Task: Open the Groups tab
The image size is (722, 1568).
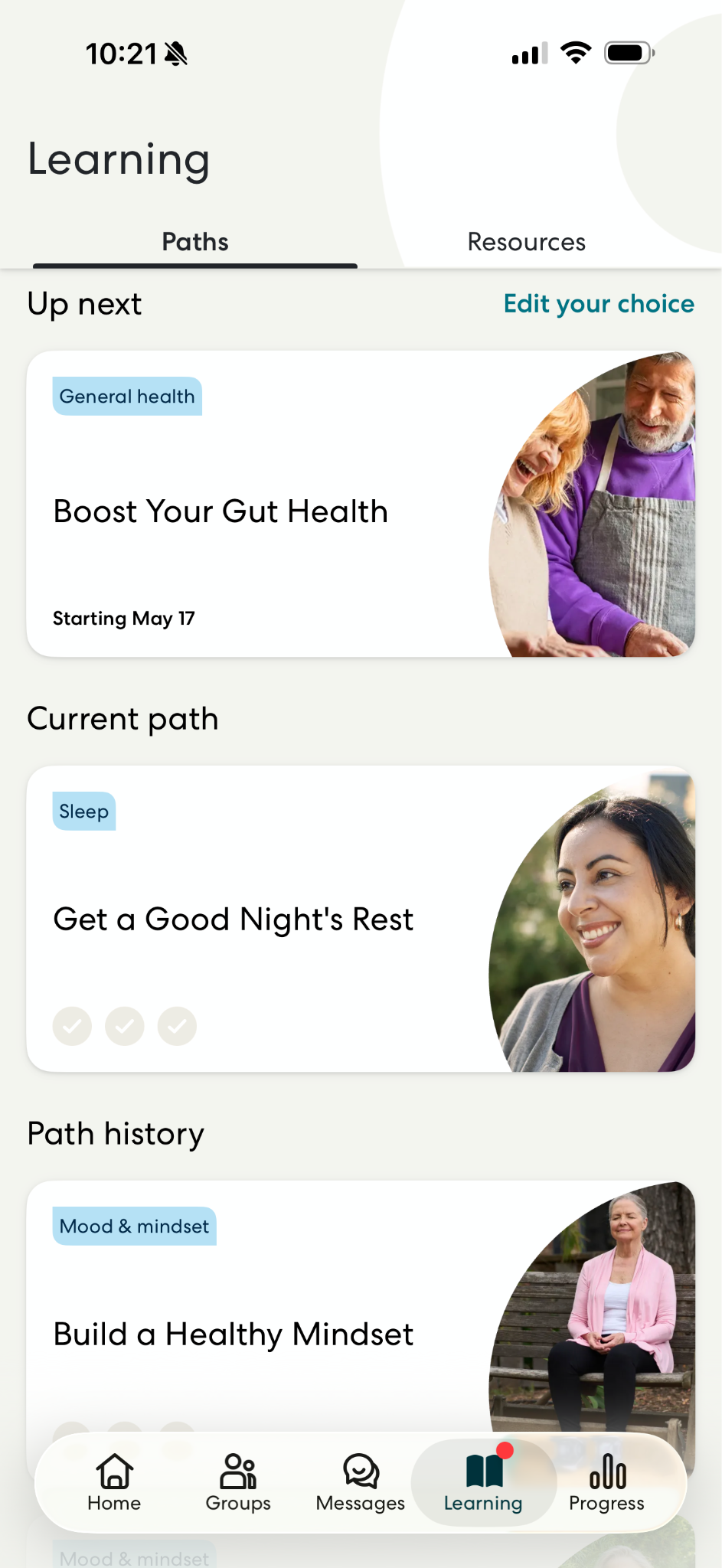Action: [238, 1483]
